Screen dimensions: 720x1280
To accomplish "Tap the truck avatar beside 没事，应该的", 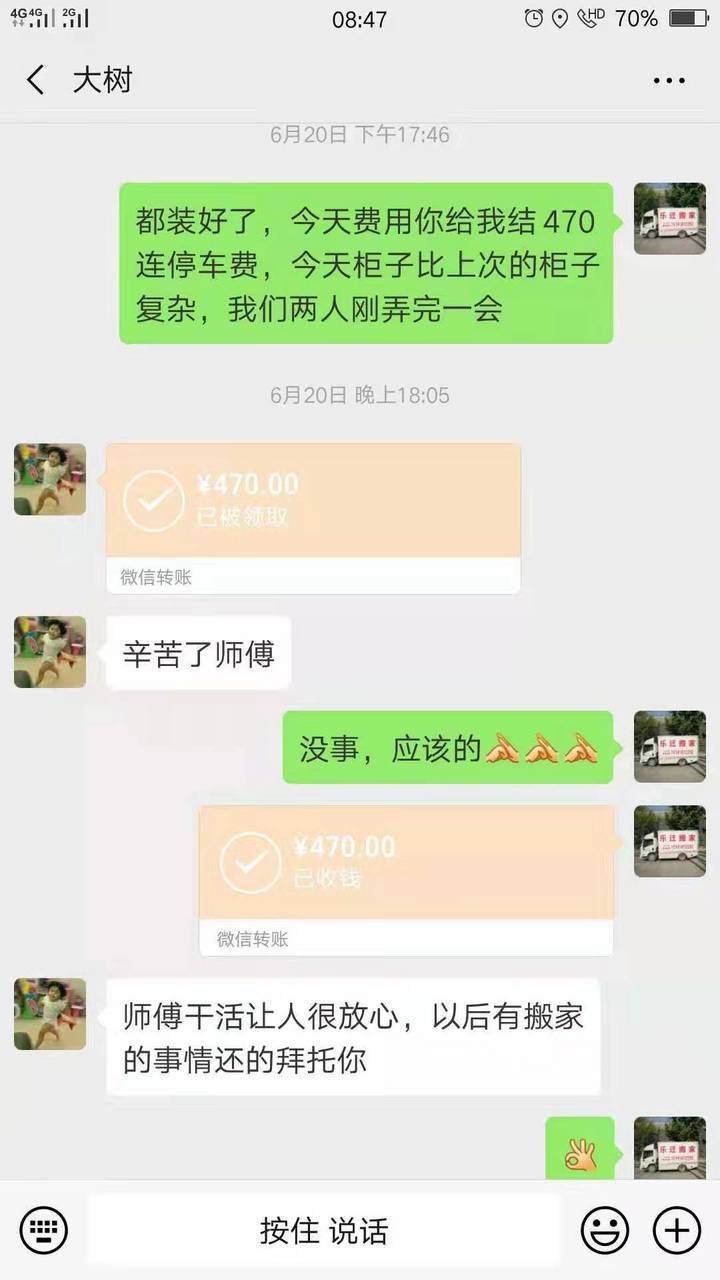I will (669, 746).
